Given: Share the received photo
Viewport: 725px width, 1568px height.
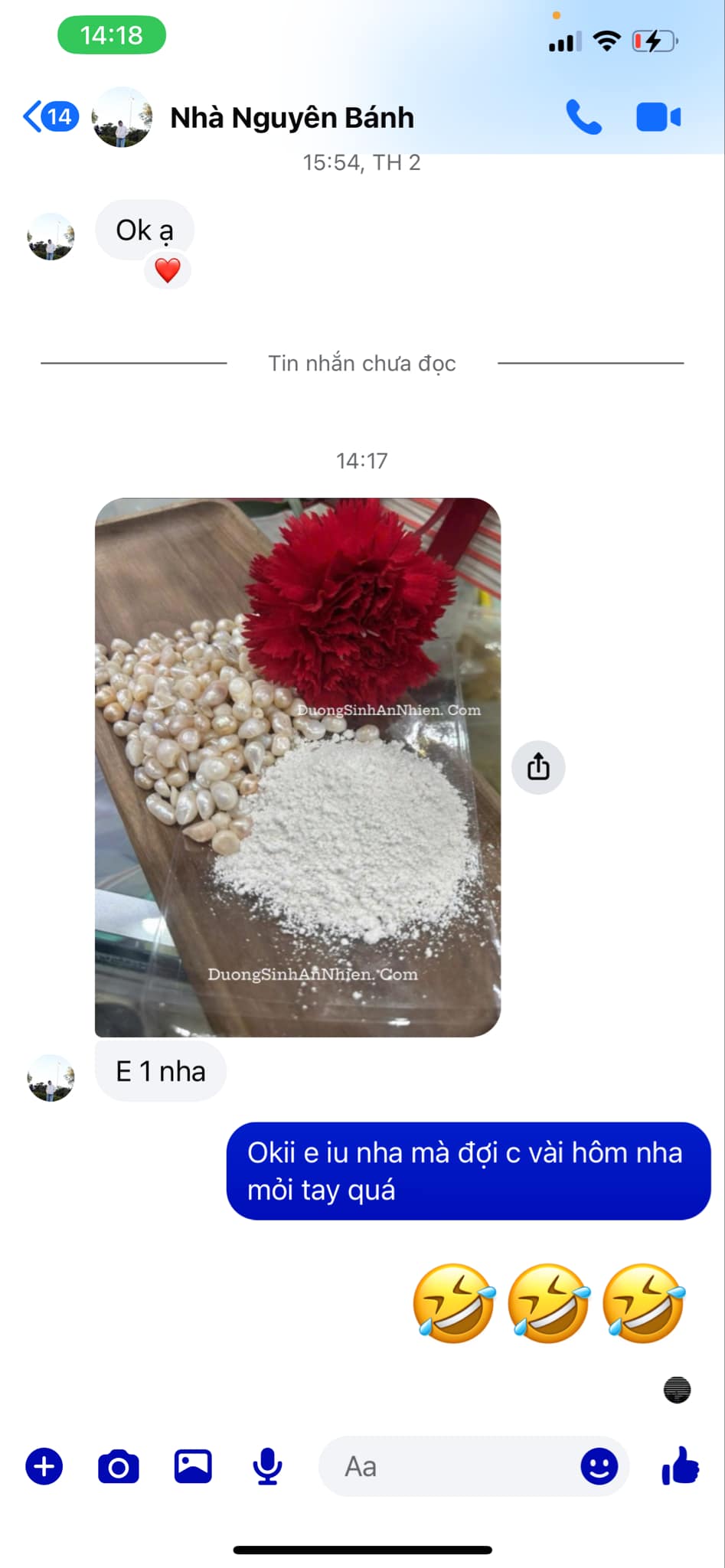Looking at the screenshot, I should (538, 766).
